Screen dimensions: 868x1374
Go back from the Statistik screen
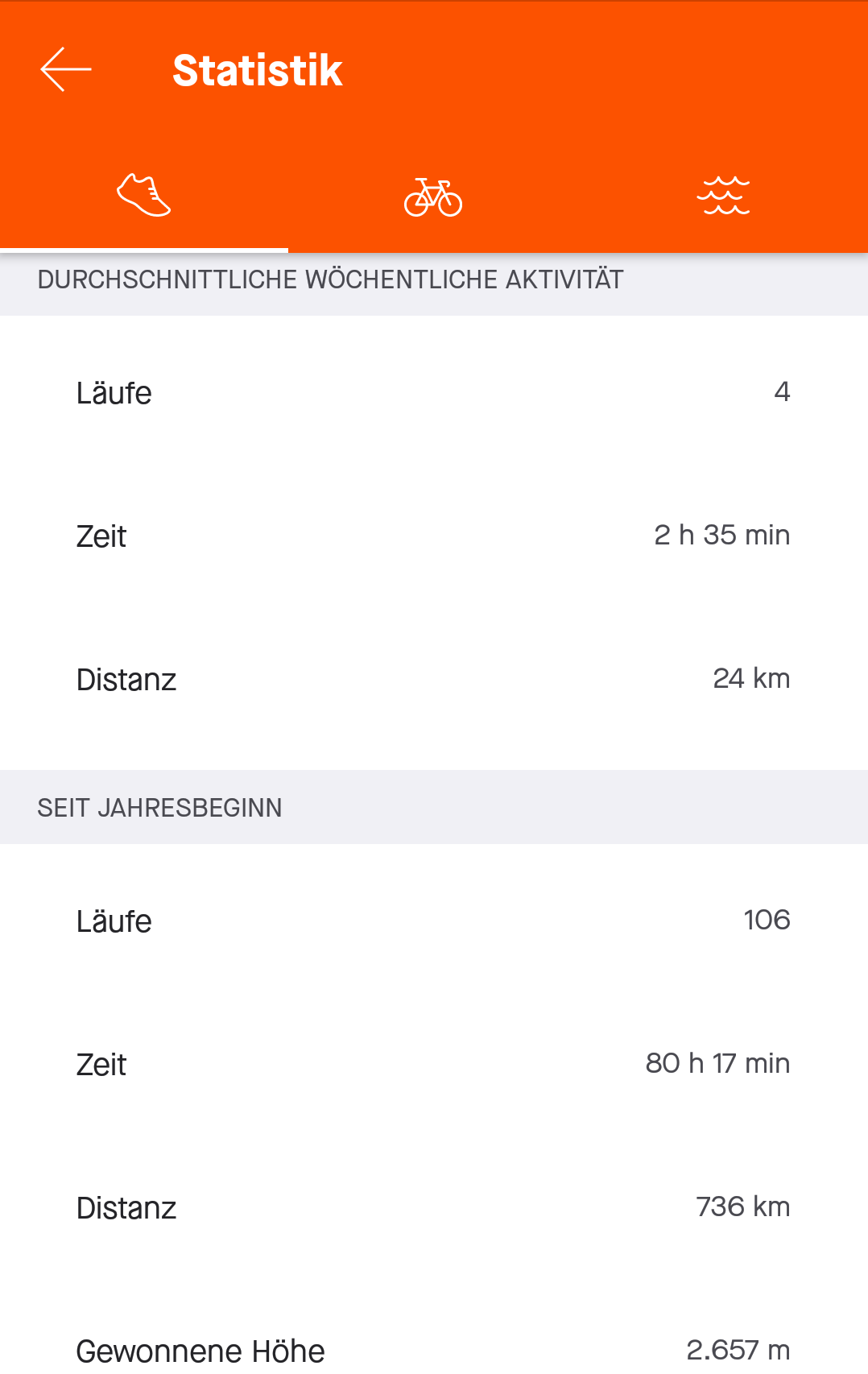point(66,69)
